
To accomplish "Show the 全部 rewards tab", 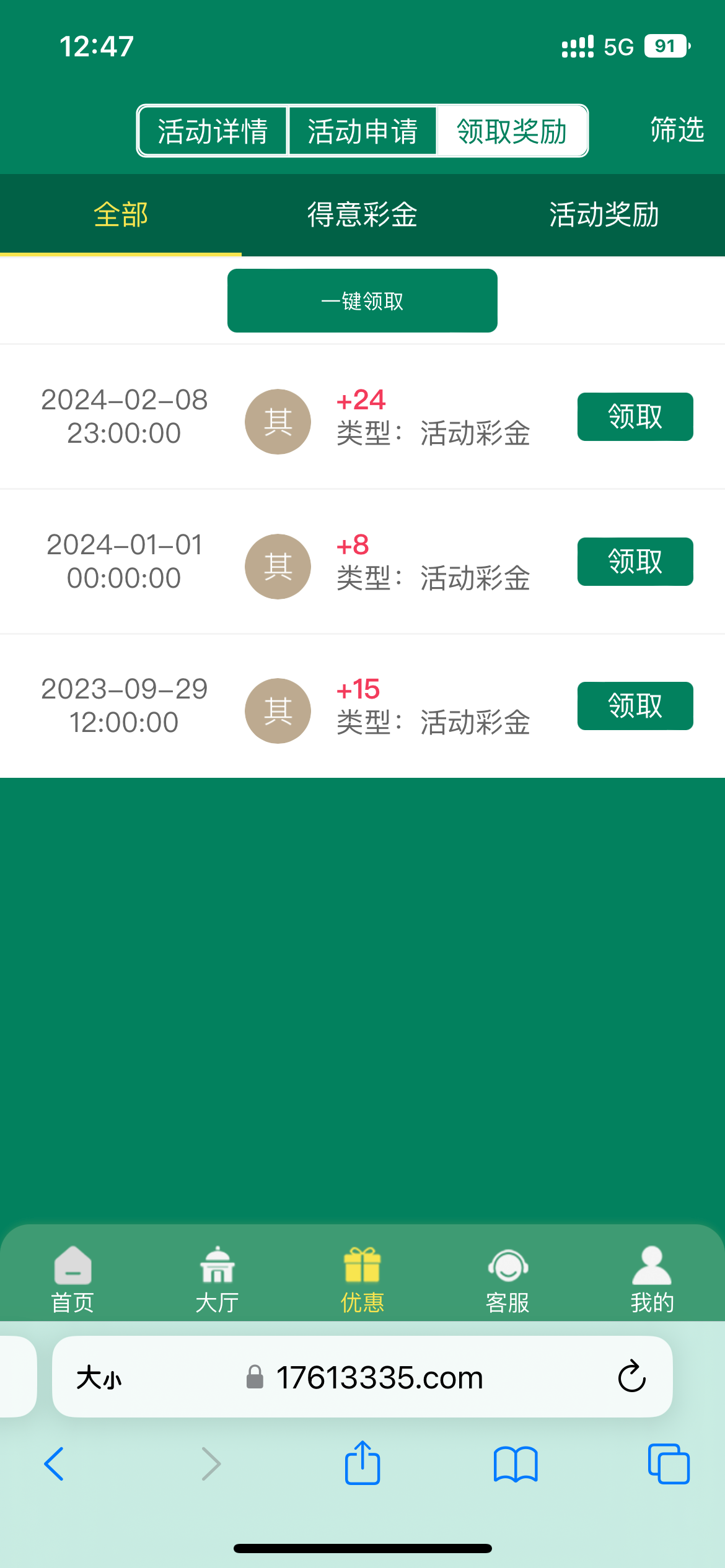I will [121, 215].
